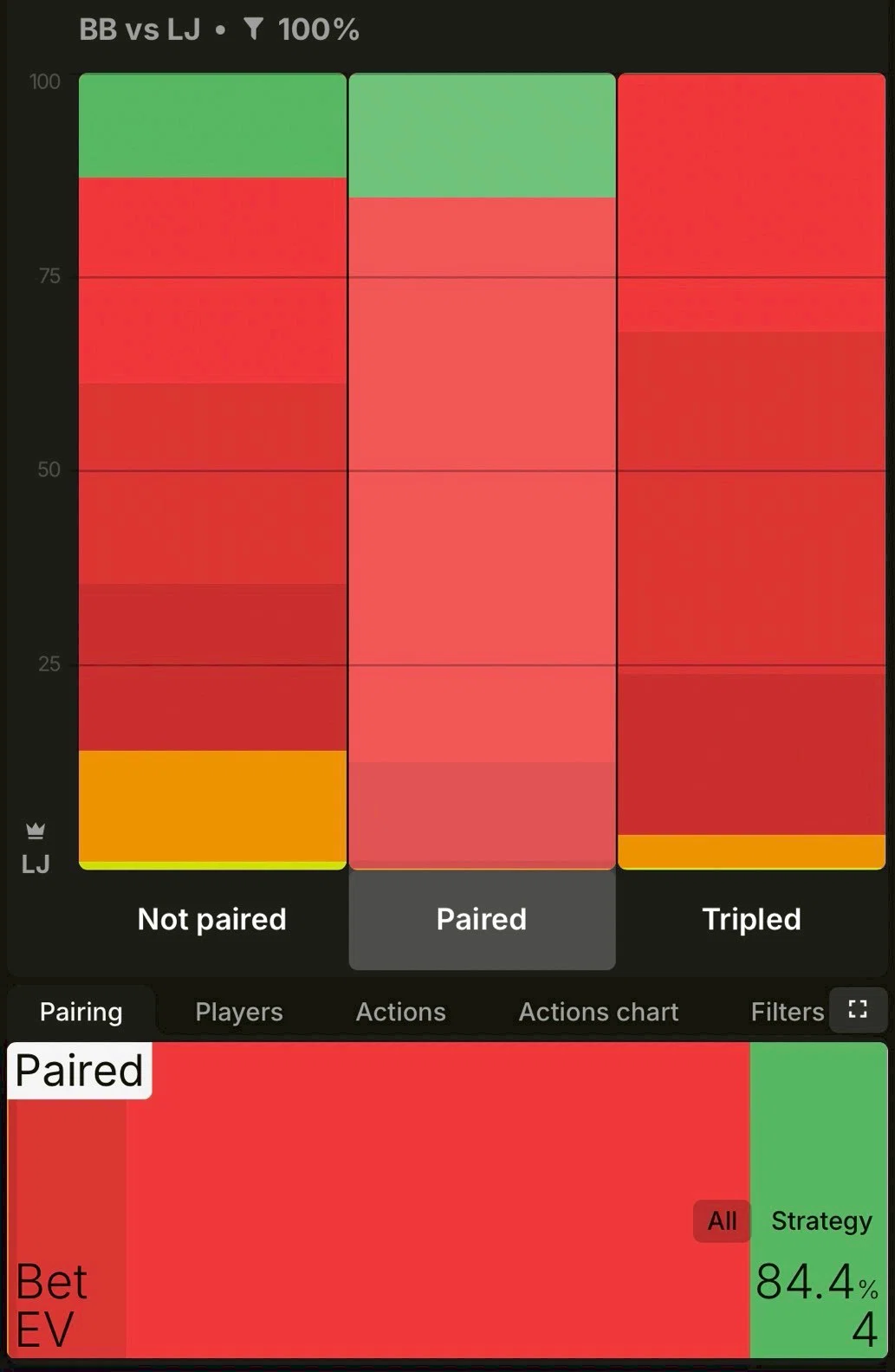Tap the All toggle button

[x=722, y=1220]
